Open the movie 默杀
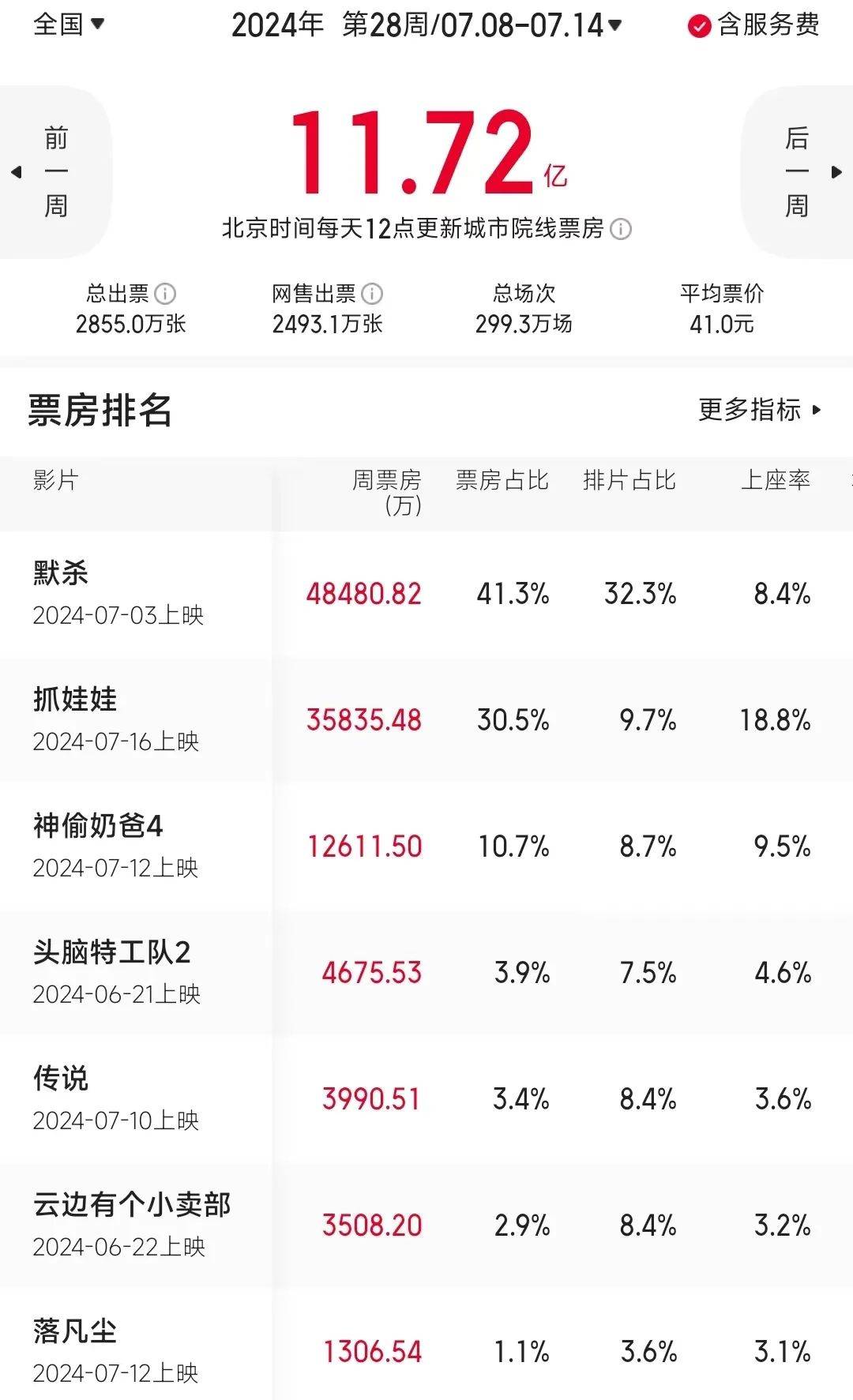The width and height of the screenshot is (853, 1400). [61, 573]
